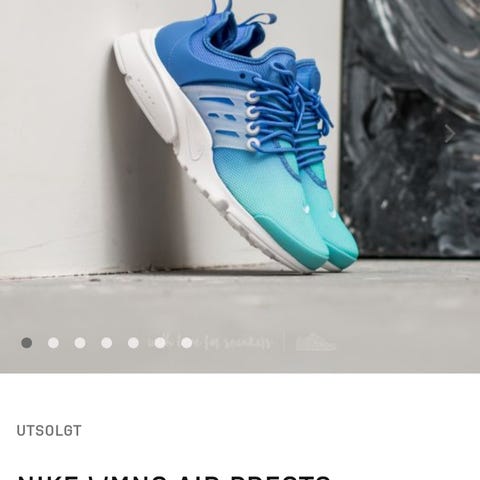Open the Nike Air Presto product photo

(240, 186)
